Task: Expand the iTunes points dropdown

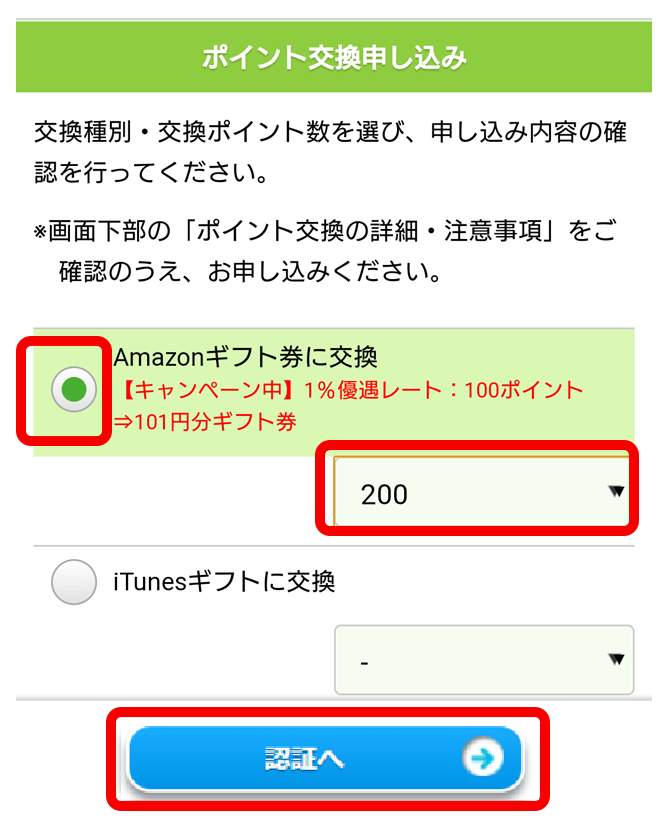Action: click(x=483, y=660)
